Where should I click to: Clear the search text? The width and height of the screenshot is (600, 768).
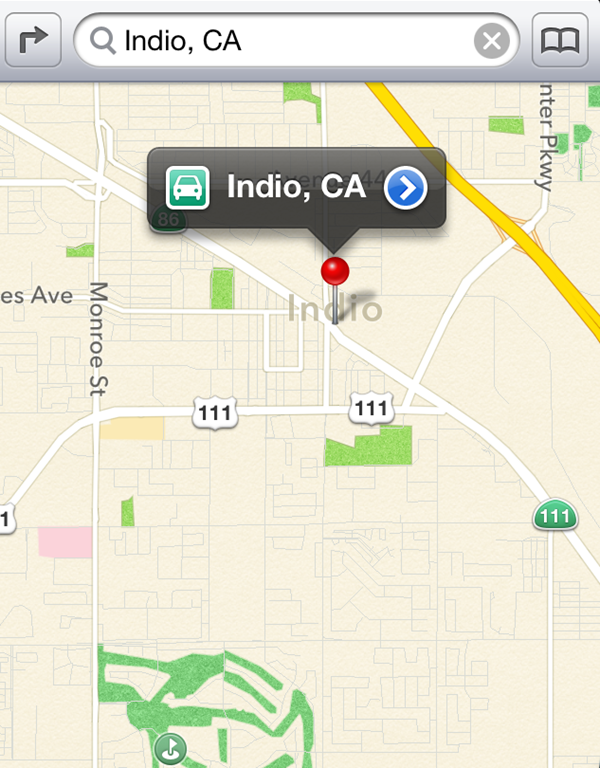[491, 41]
